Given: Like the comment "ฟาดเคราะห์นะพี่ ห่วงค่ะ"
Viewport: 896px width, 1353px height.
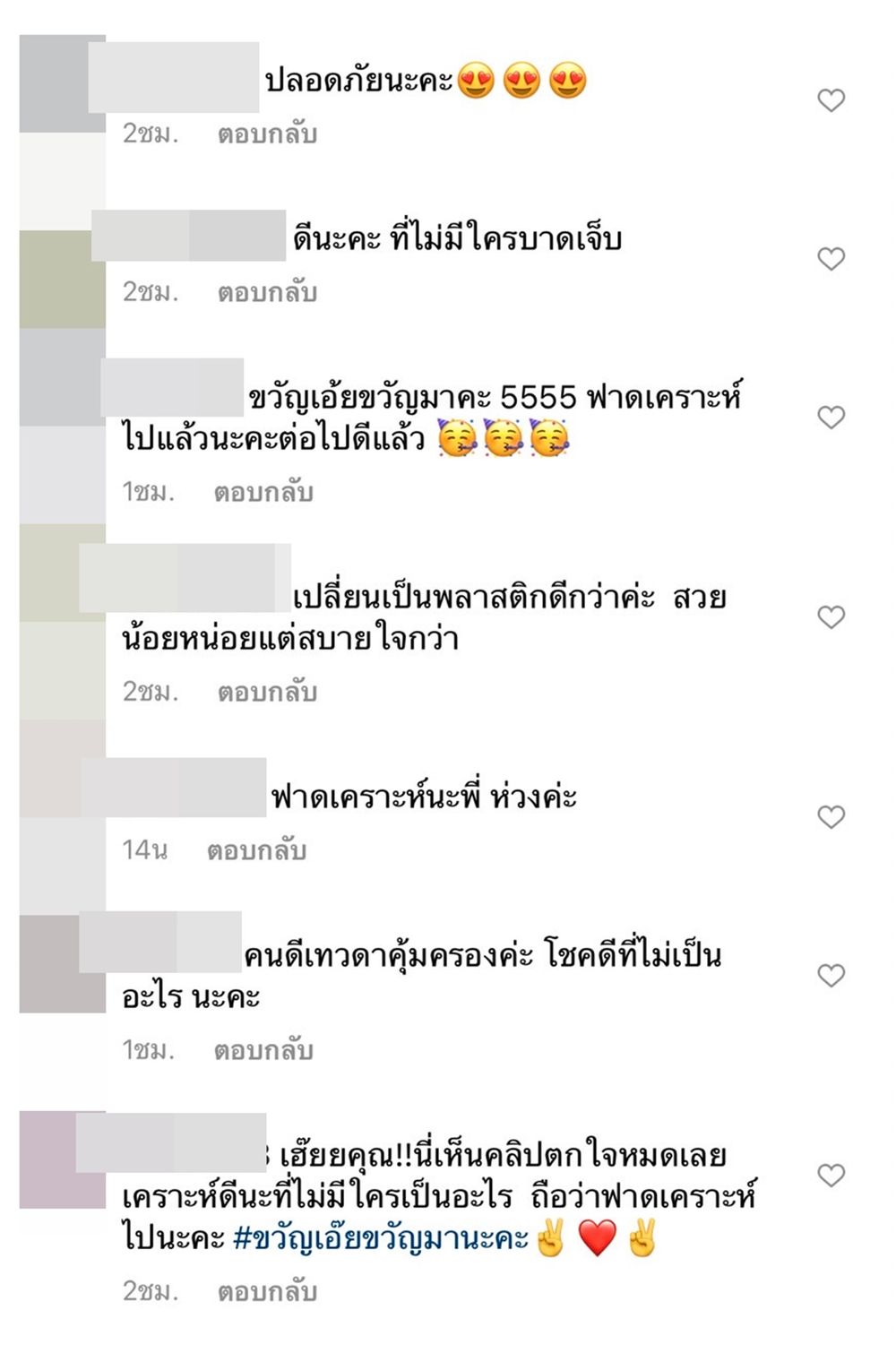Looking at the screenshot, I should coord(831,817).
